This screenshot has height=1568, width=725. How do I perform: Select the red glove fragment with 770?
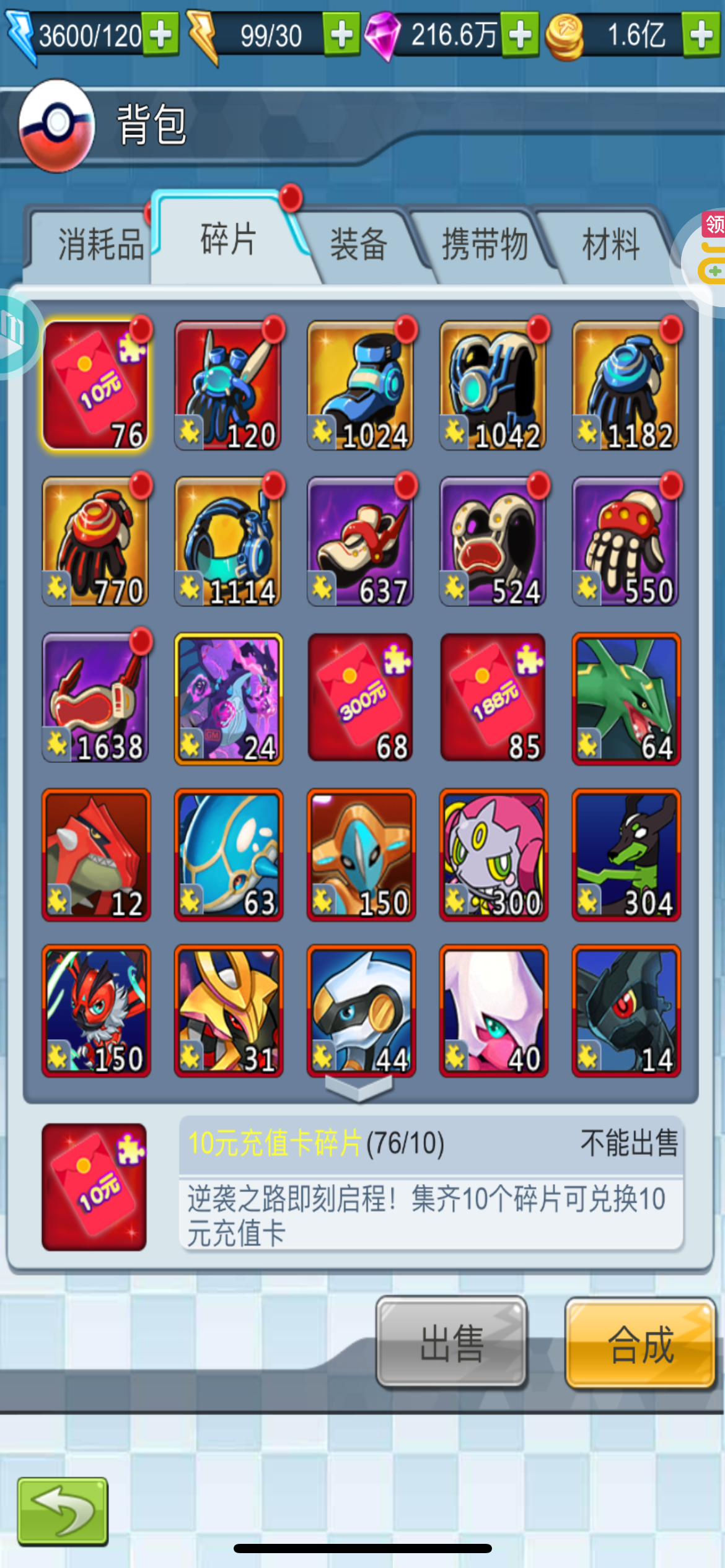tap(95, 542)
